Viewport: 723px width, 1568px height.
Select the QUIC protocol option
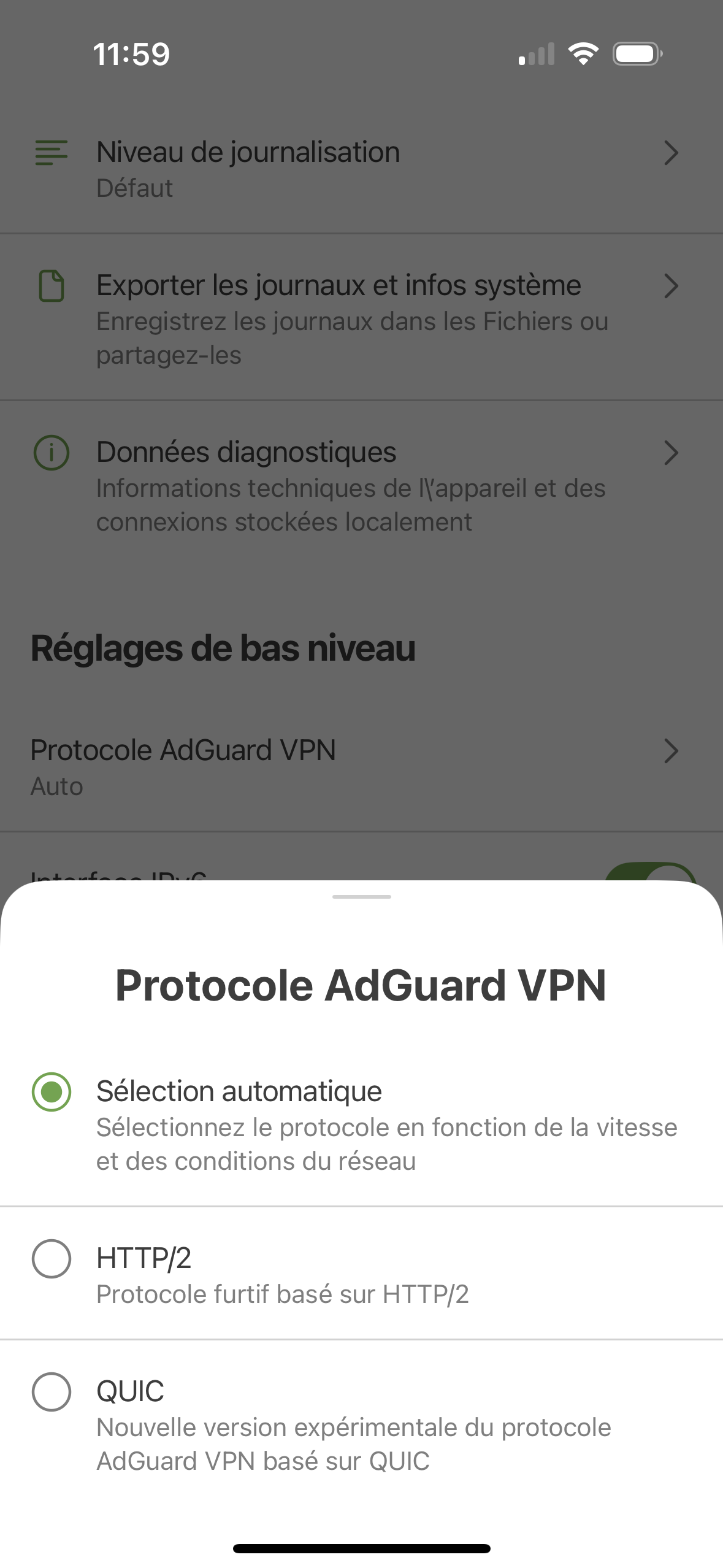[x=52, y=1392]
